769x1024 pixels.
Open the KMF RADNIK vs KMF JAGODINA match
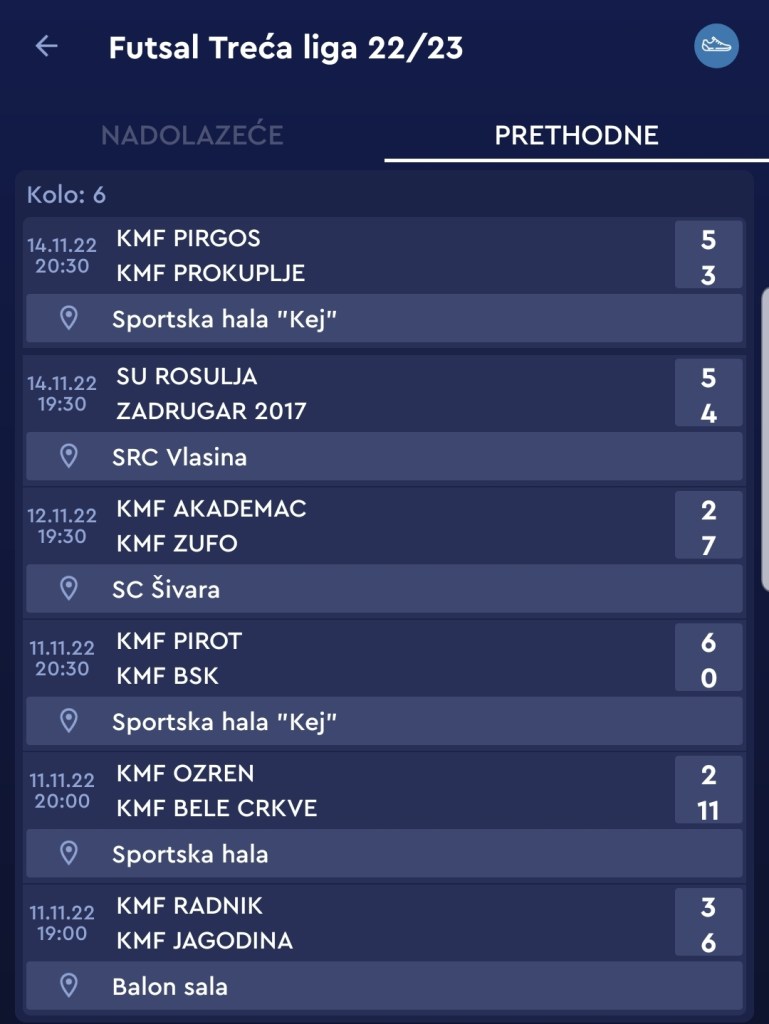tap(384, 922)
